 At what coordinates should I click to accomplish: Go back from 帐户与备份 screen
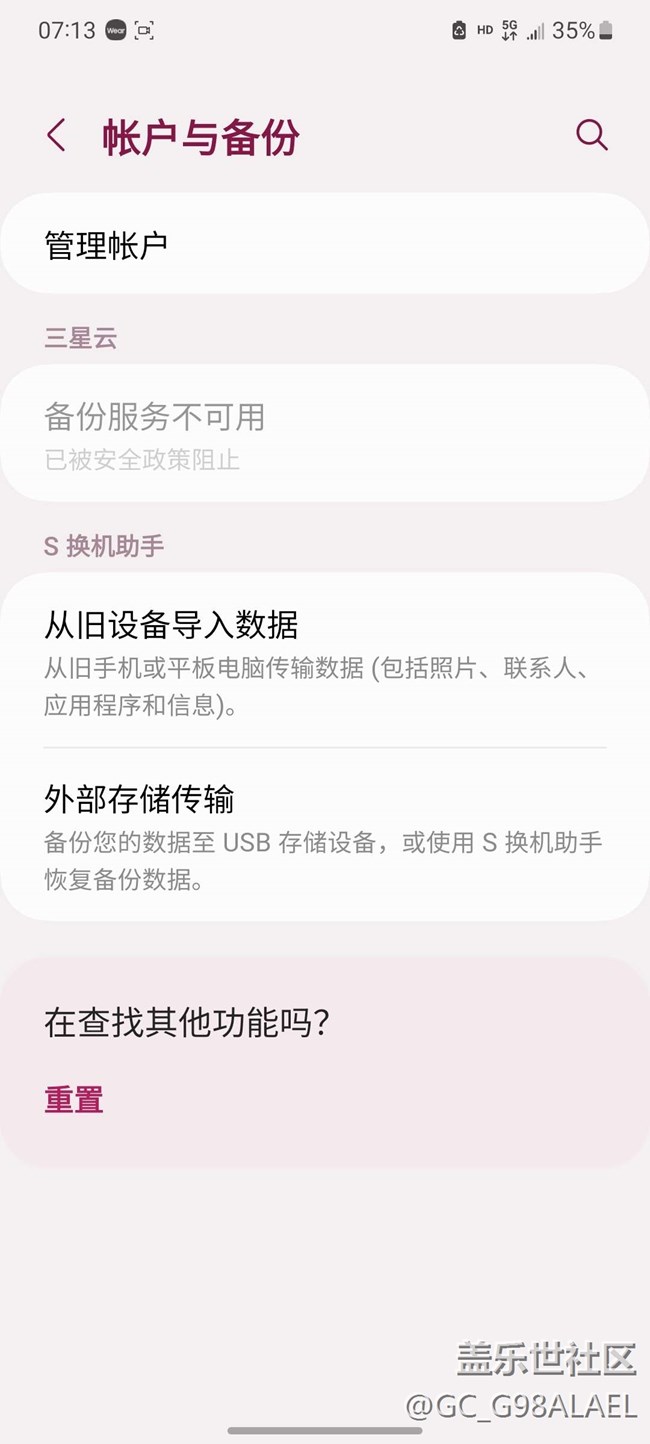coord(57,136)
